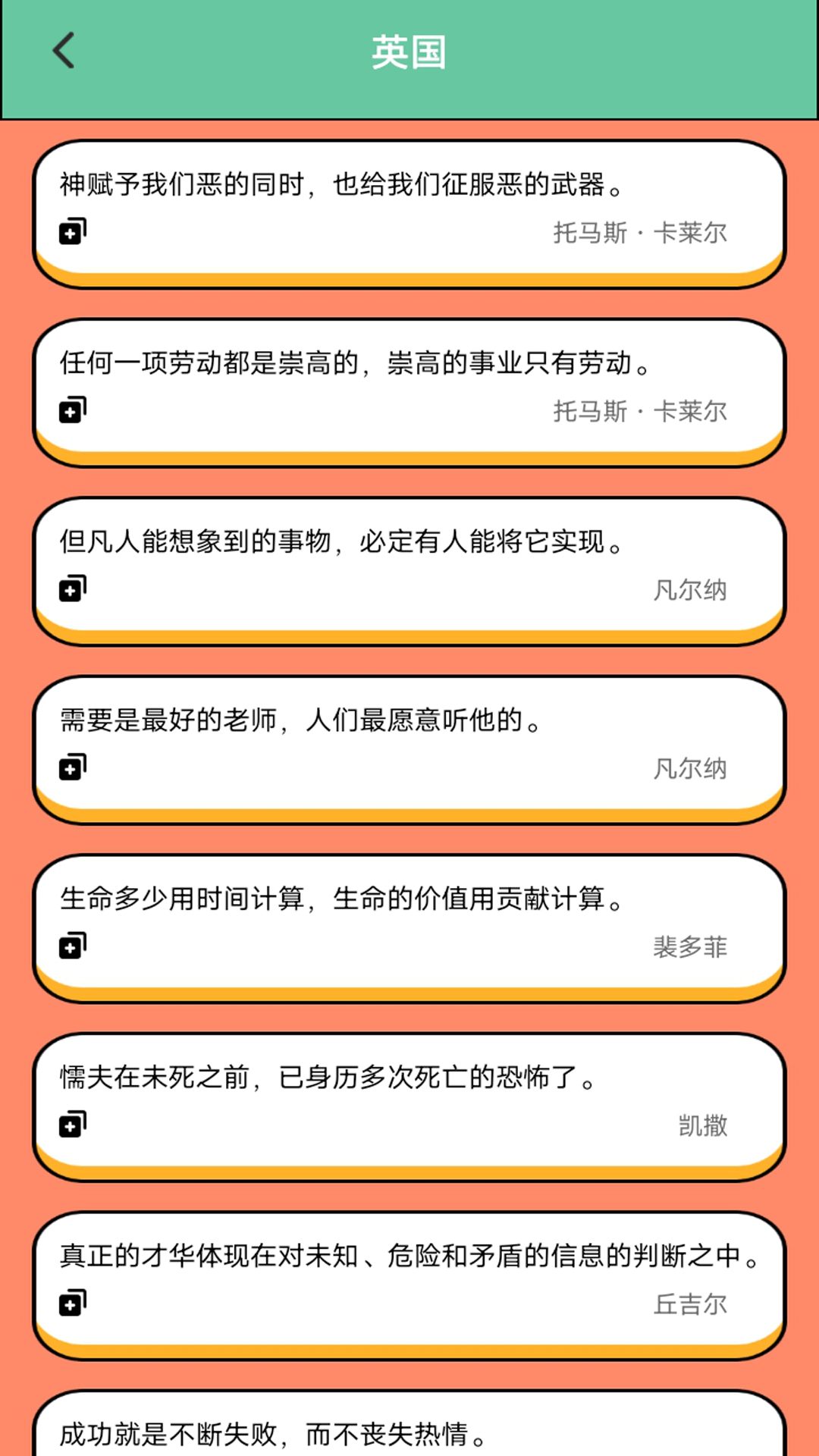Copy 裴多菲's quote about life's value
The width and height of the screenshot is (819, 1456).
71,946
